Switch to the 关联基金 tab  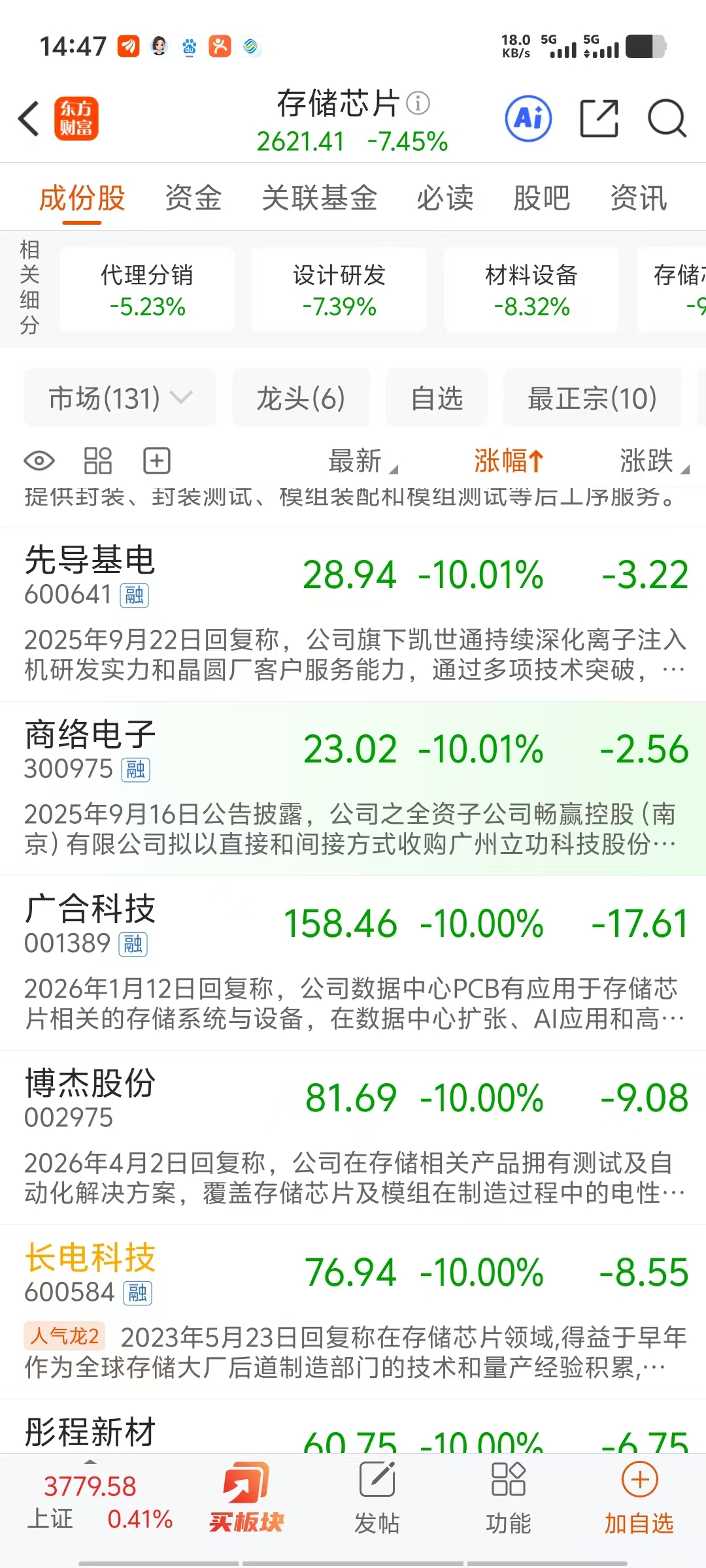[x=320, y=198]
